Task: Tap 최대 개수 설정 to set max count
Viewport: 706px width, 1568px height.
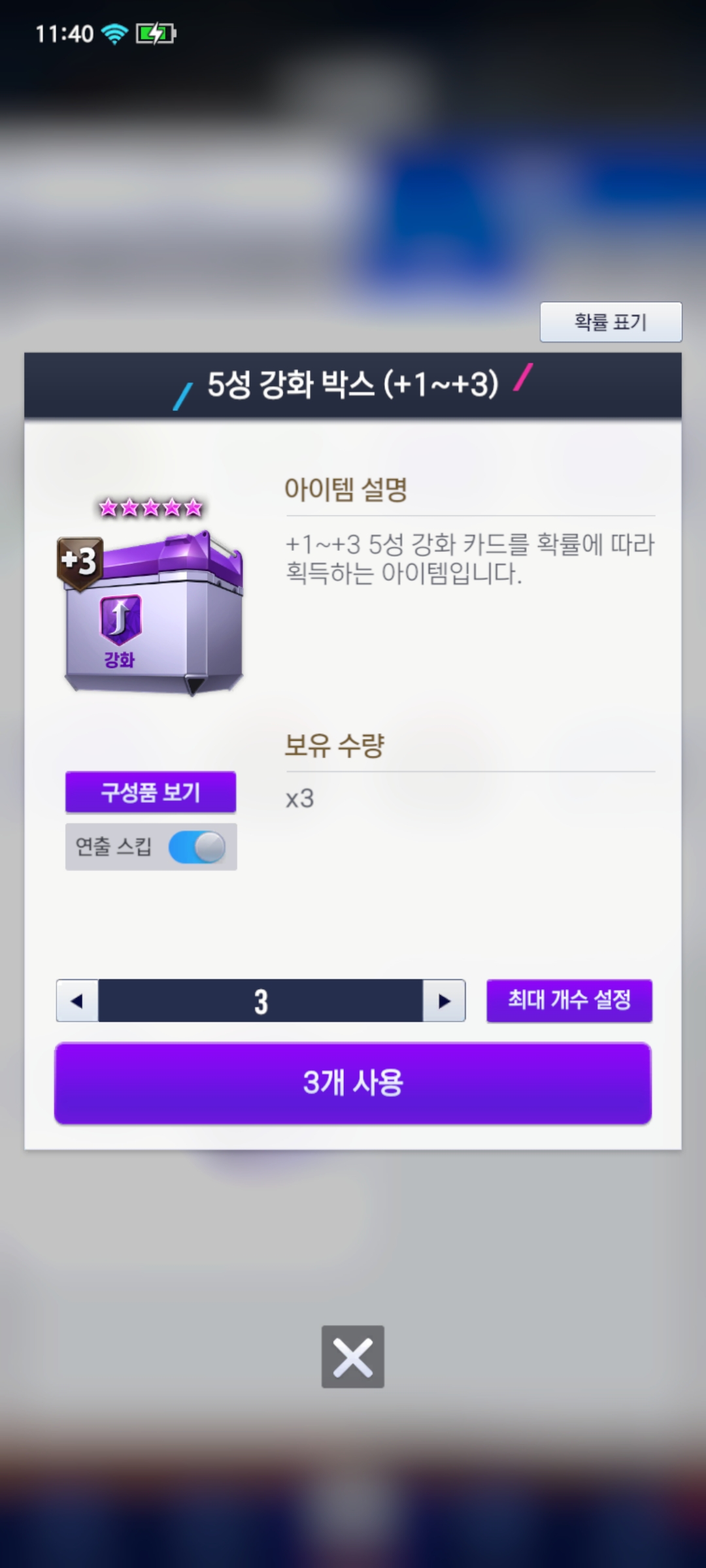Action: pos(569,1000)
